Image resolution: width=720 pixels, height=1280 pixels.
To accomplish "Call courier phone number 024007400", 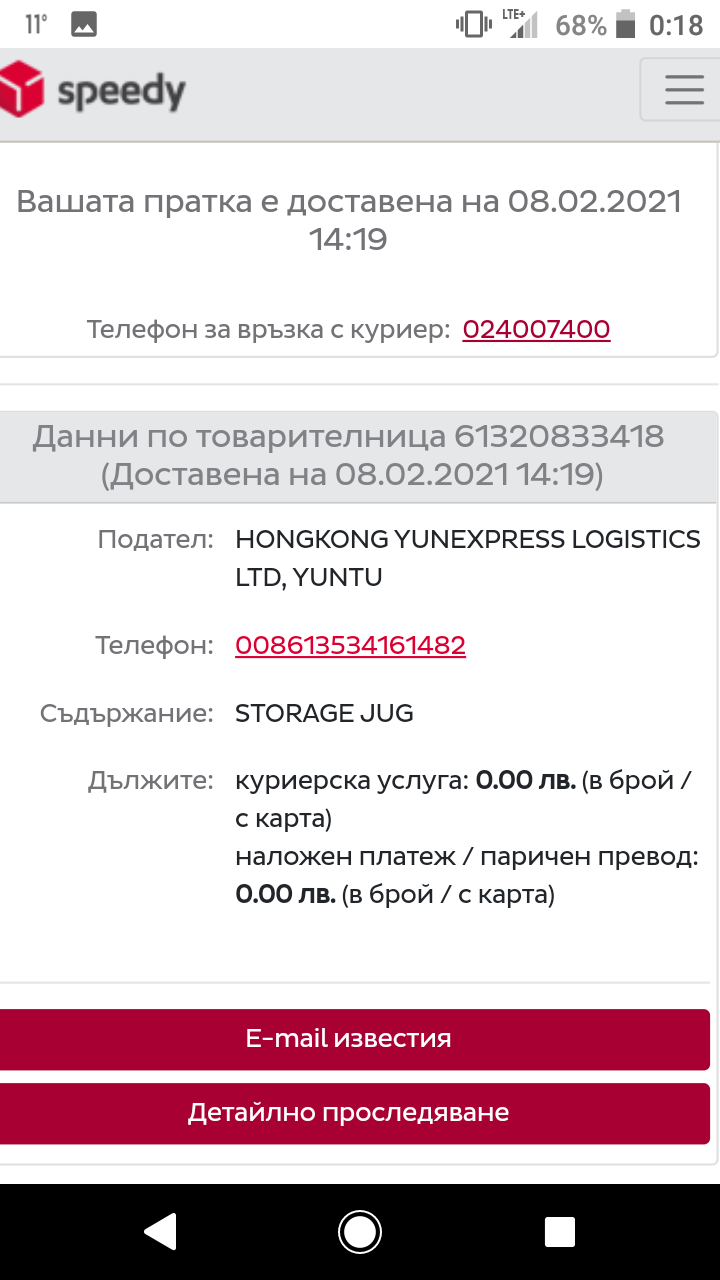I will (536, 329).
